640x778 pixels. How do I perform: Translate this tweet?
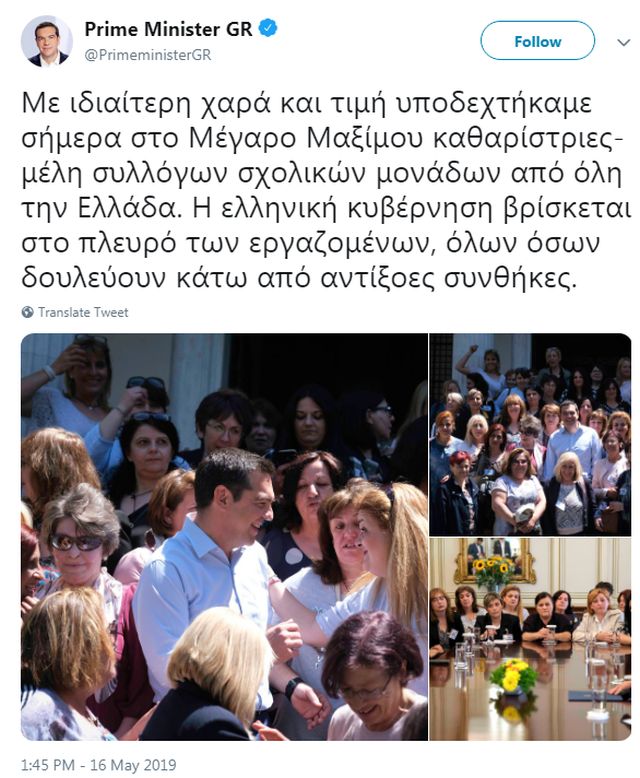(x=82, y=312)
